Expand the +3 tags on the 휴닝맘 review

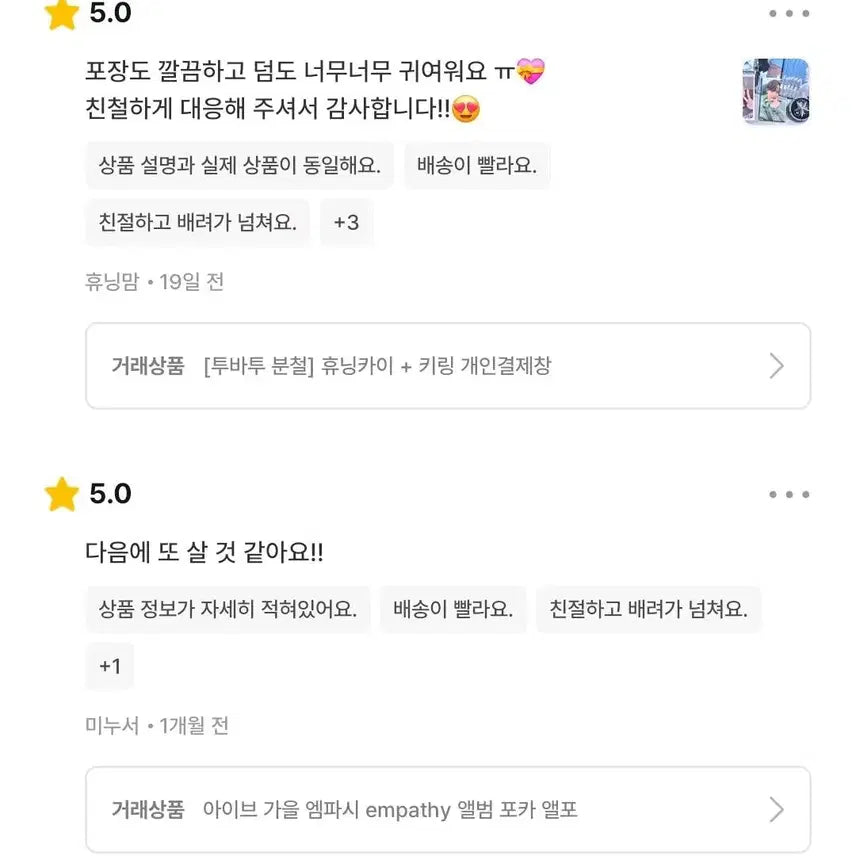(346, 222)
